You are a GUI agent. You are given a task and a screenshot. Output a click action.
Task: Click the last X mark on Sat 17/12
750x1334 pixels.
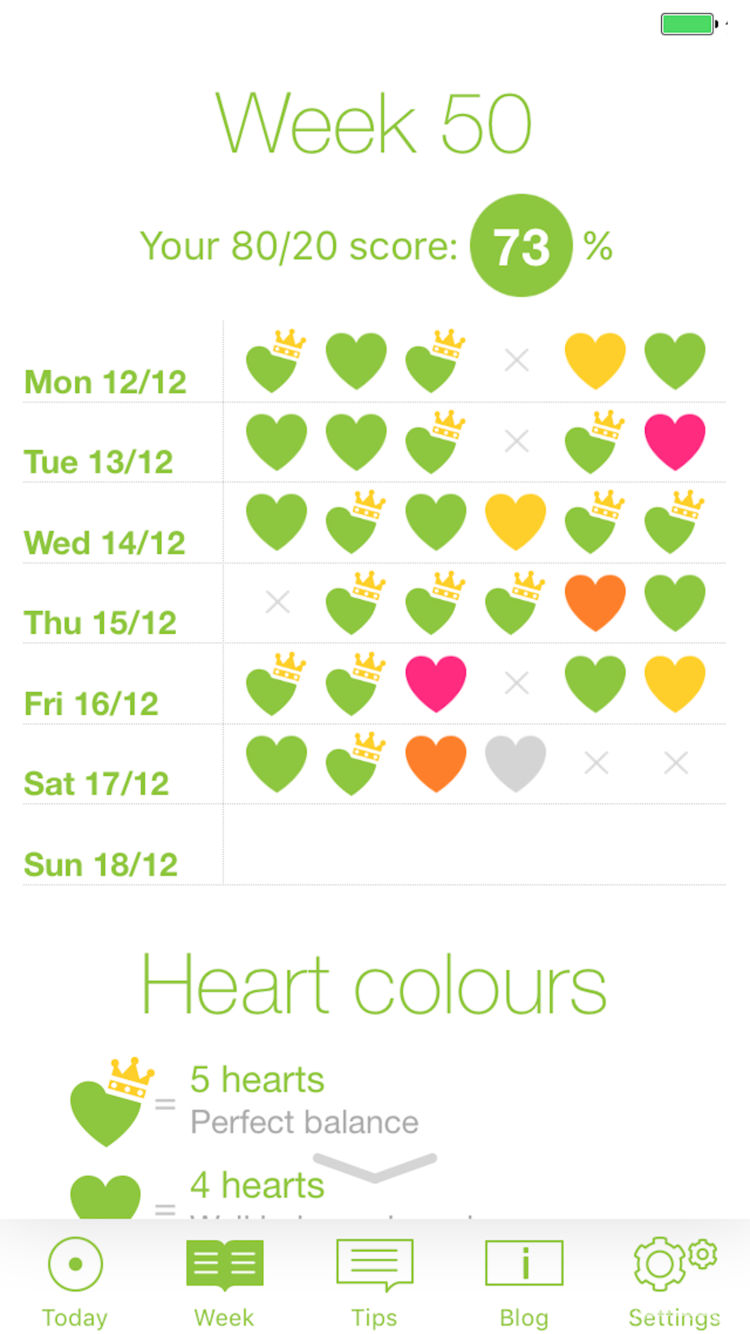click(675, 763)
